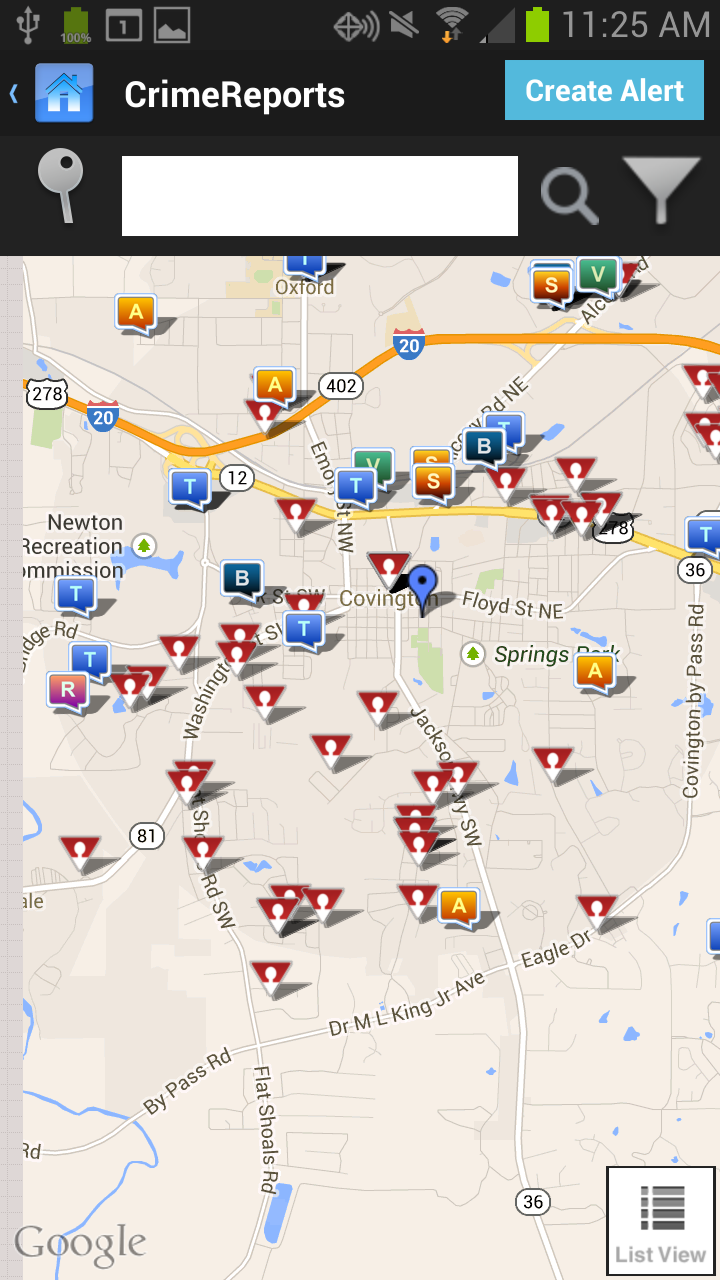Open the orange A marker near Springs Park
720x1280 pixels.
(595, 671)
